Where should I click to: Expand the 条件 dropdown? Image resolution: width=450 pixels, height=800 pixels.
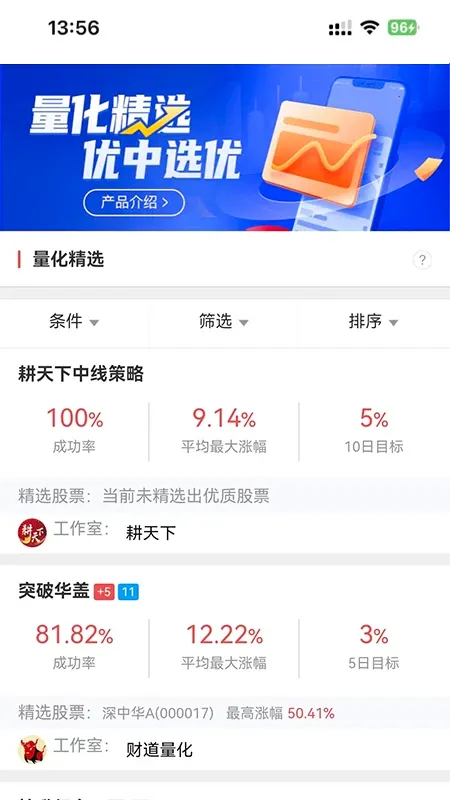click(74, 322)
